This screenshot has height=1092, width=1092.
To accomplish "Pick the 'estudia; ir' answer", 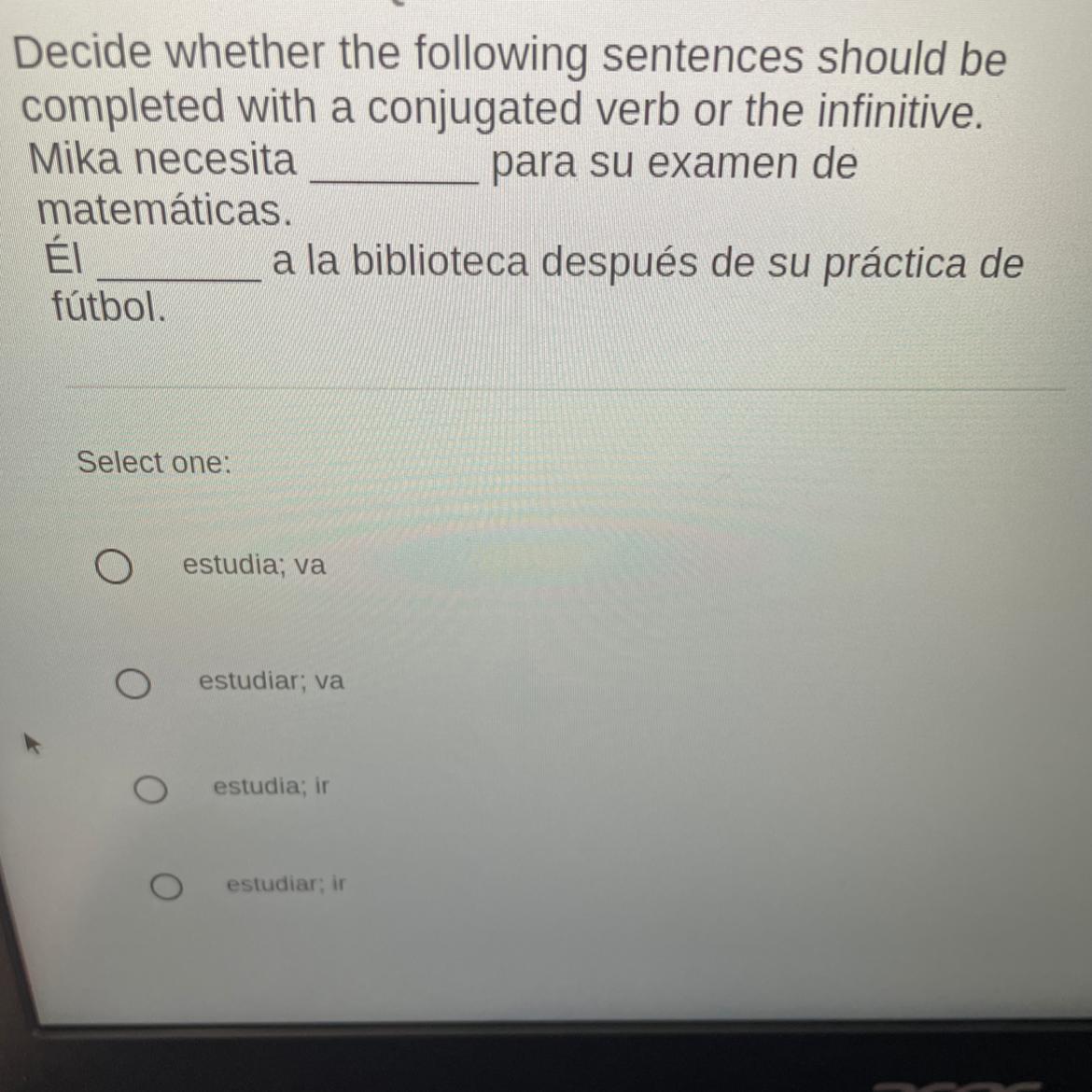I will [150, 790].
